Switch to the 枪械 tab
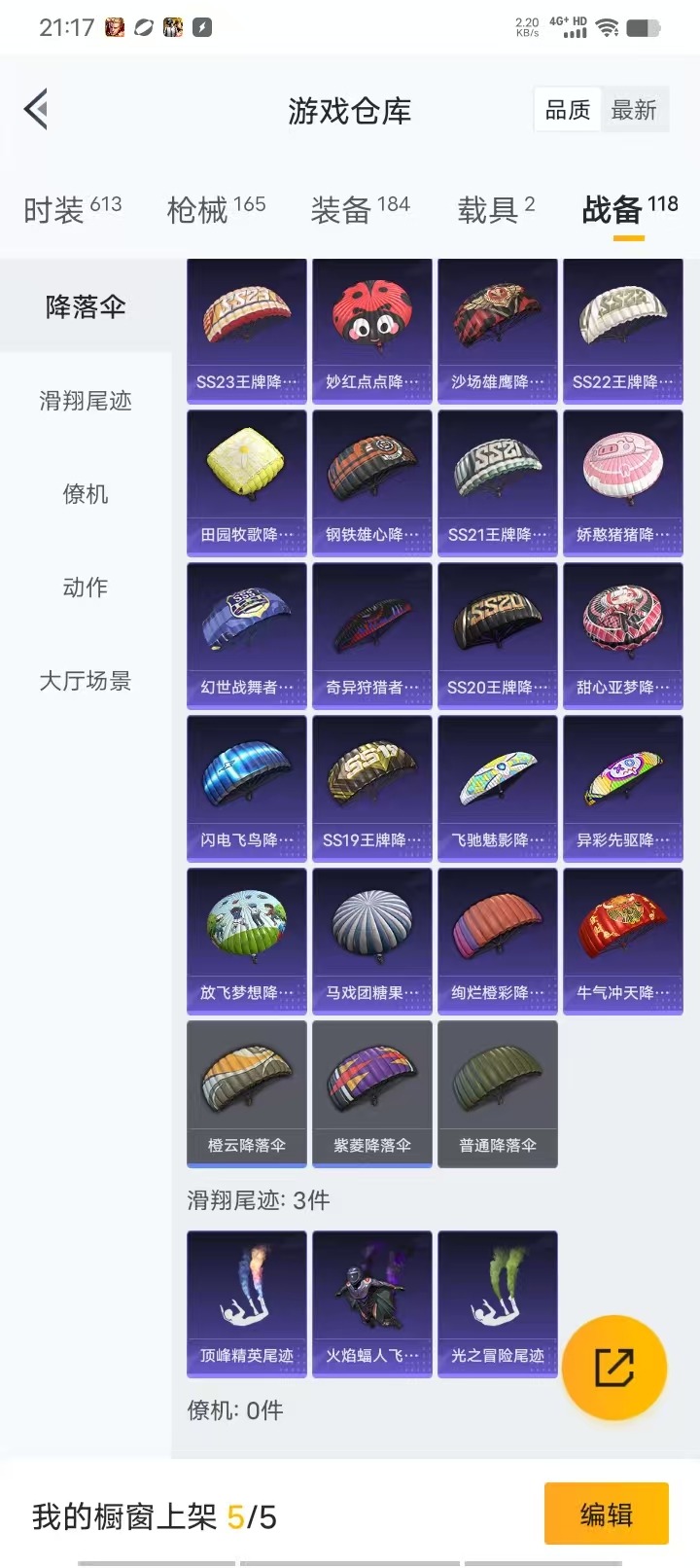The image size is (700, 1568). pos(216,209)
